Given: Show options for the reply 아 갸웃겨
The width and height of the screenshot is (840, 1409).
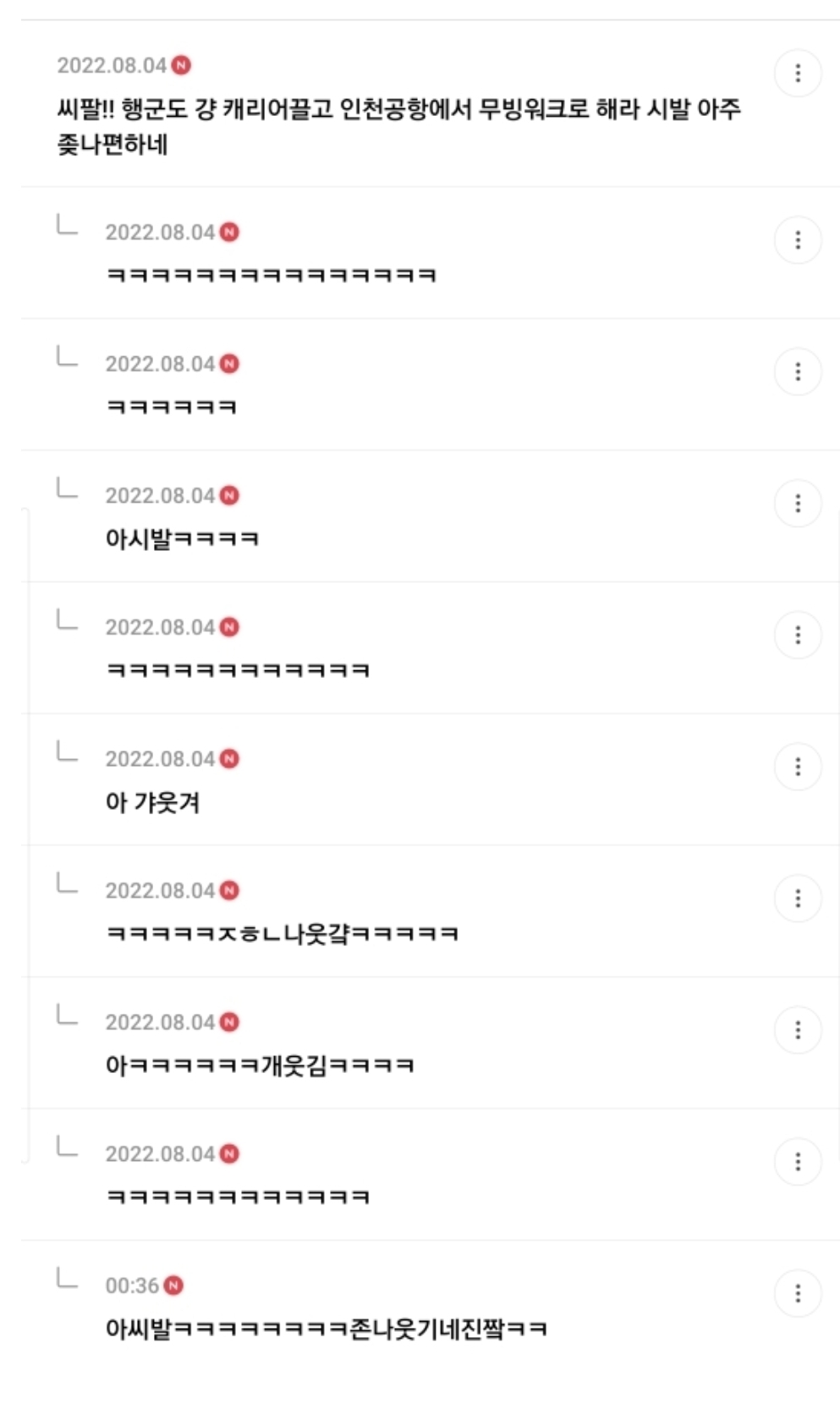Looking at the screenshot, I should 798,768.
